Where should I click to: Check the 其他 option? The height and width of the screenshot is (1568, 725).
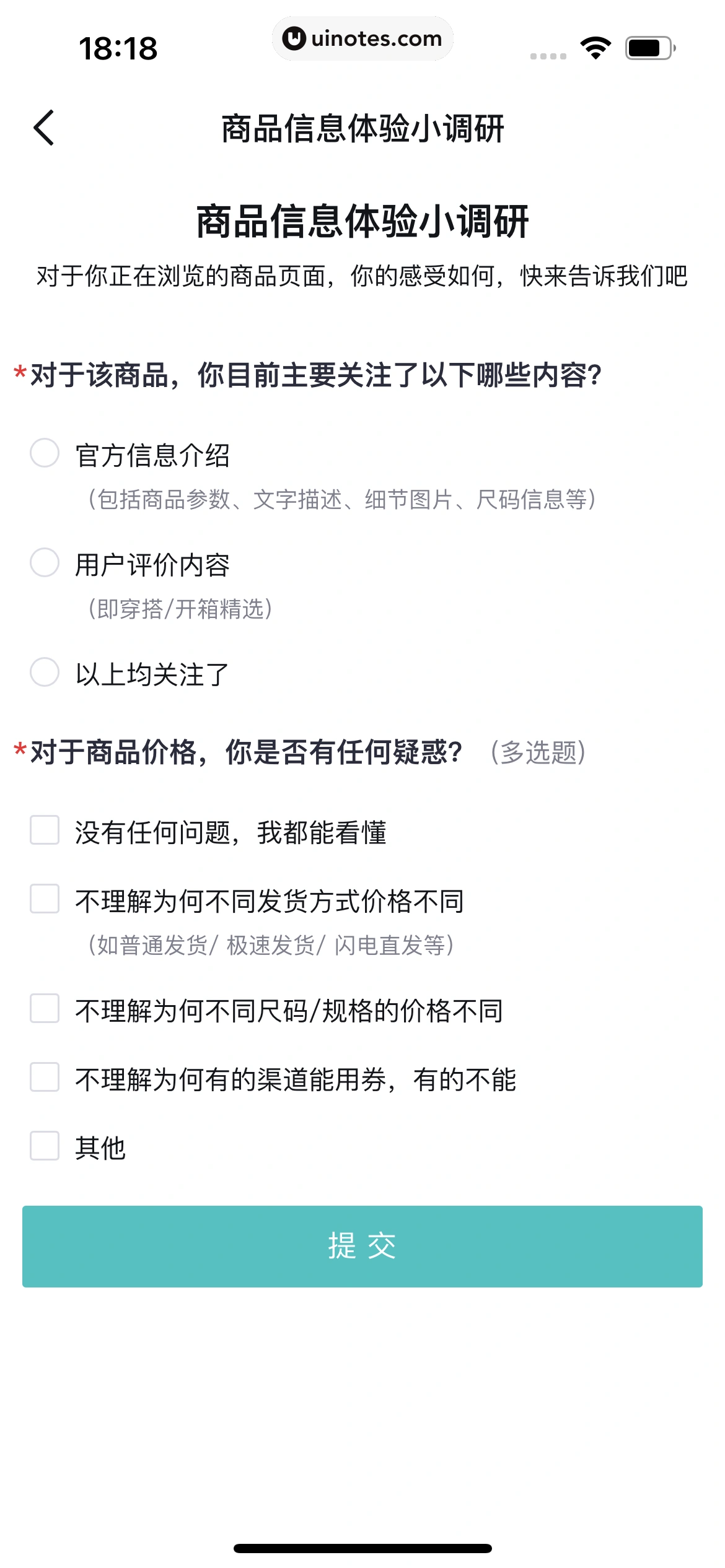coord(46,1146)
